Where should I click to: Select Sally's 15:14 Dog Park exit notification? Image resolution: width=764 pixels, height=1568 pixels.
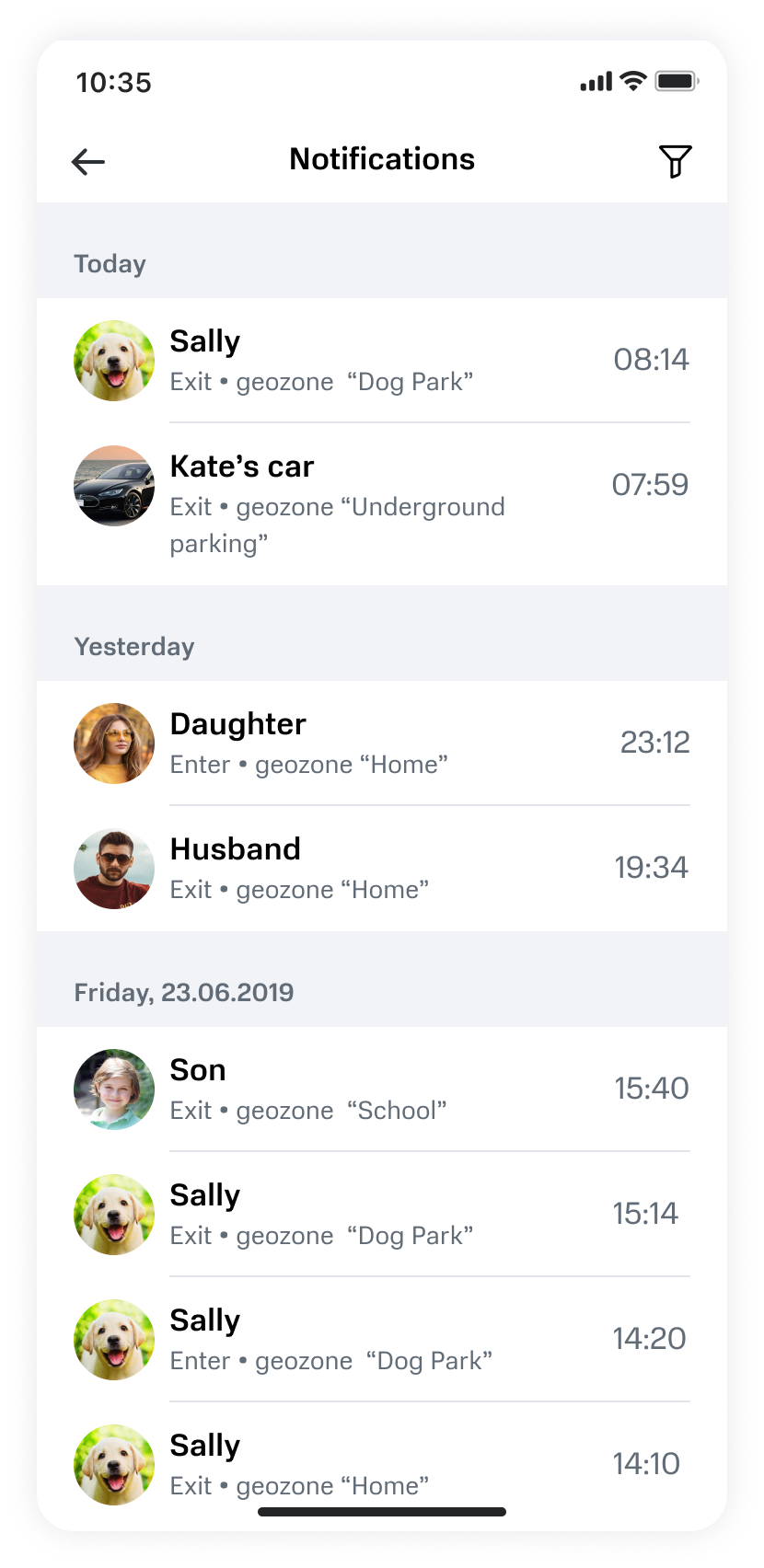click(x=381, y=1215)
